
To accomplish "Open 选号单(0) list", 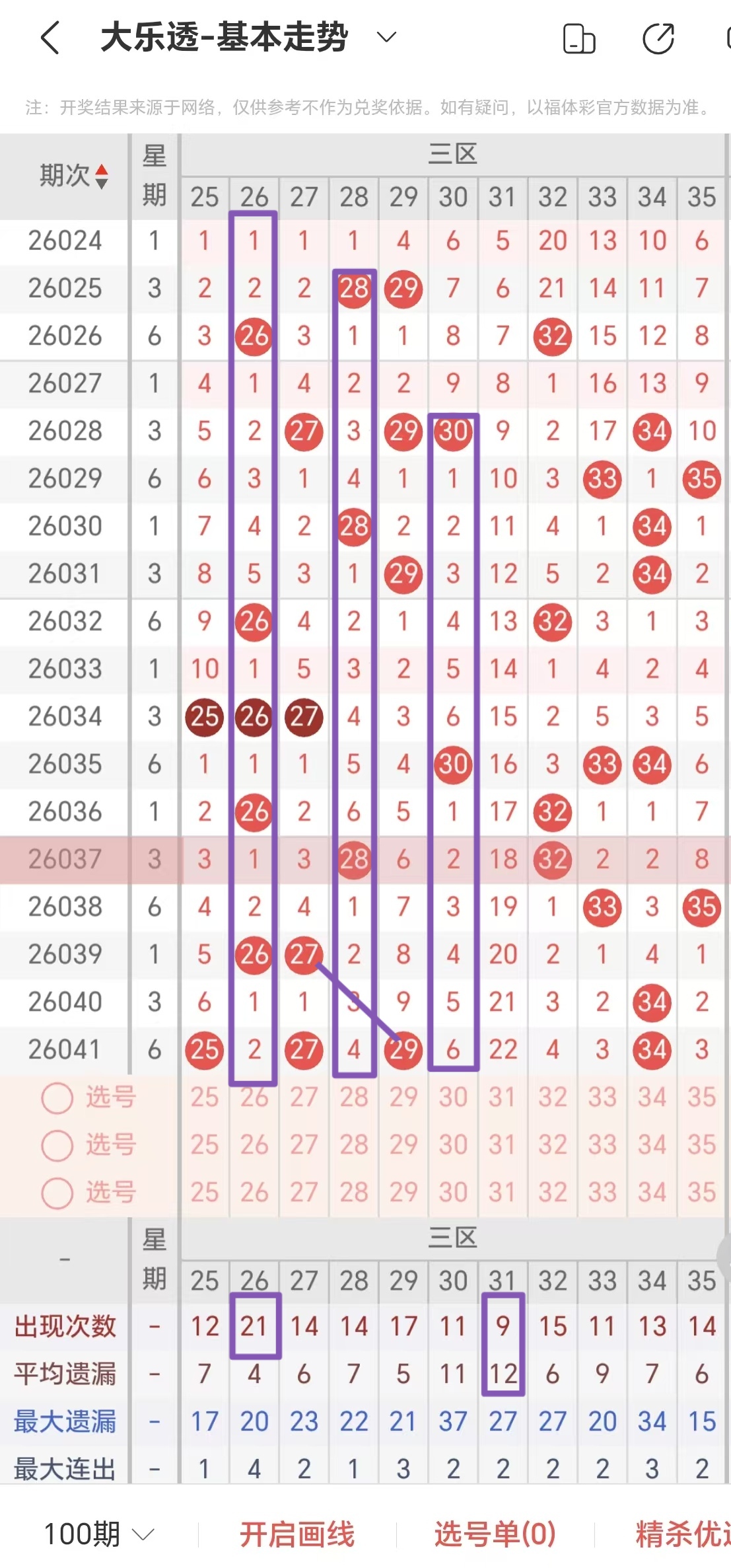I will click(495, 1534).
